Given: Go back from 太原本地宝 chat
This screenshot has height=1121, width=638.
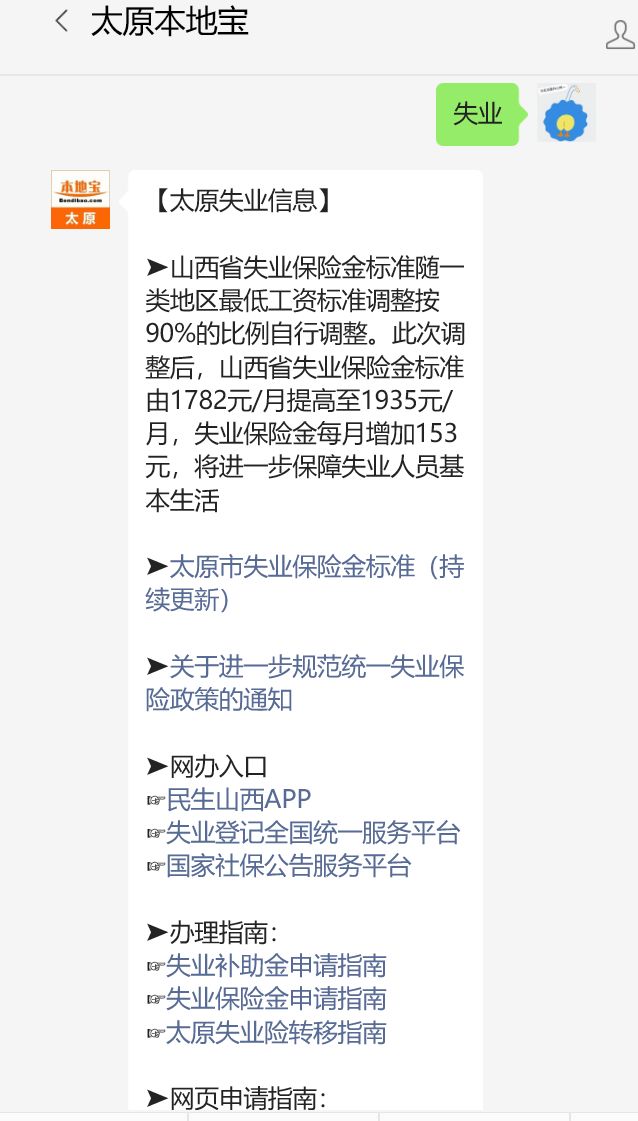Looking at the screenshot, I should point(62,22).
